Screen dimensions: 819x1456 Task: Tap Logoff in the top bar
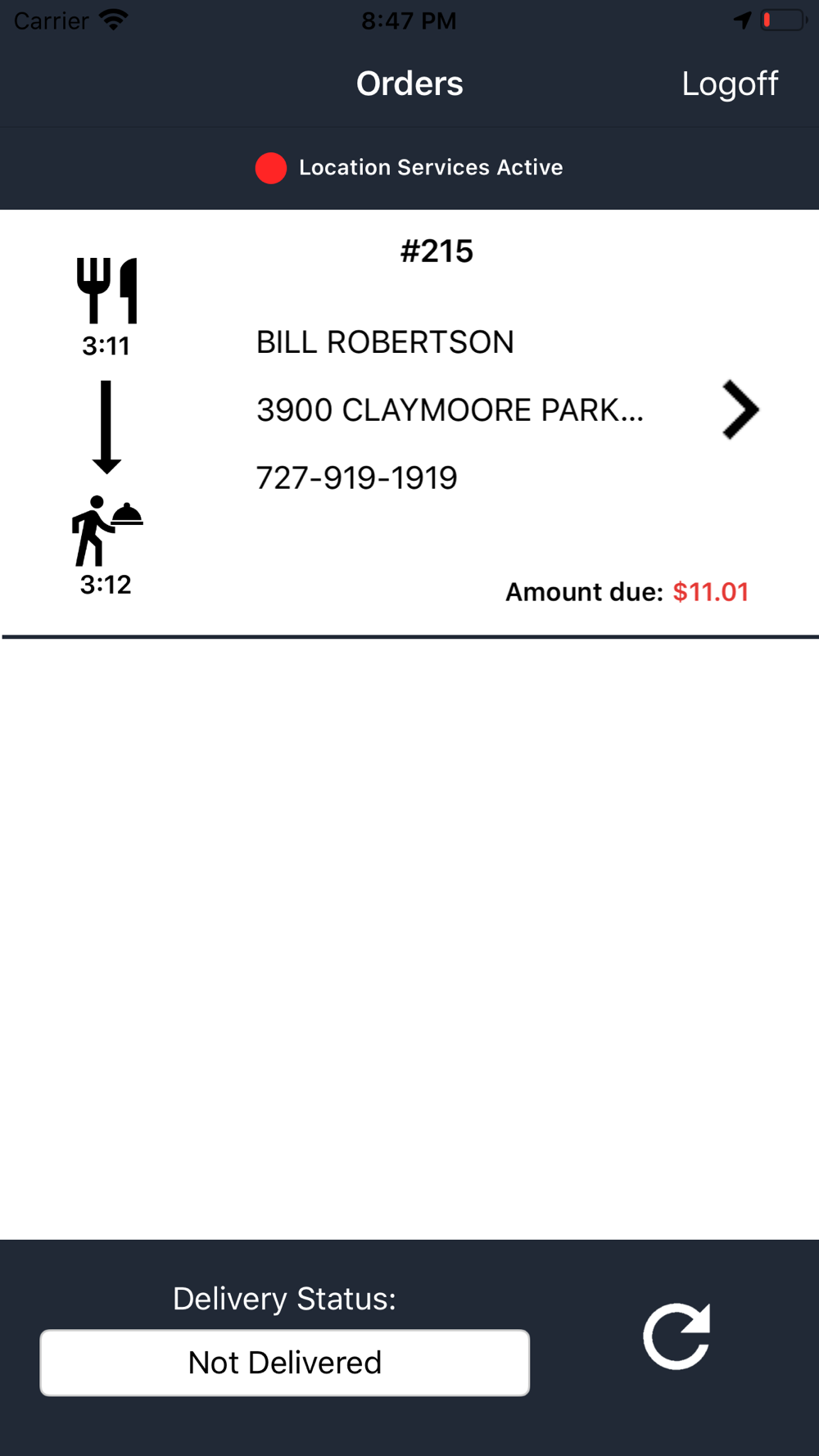[x=729, y=84]
